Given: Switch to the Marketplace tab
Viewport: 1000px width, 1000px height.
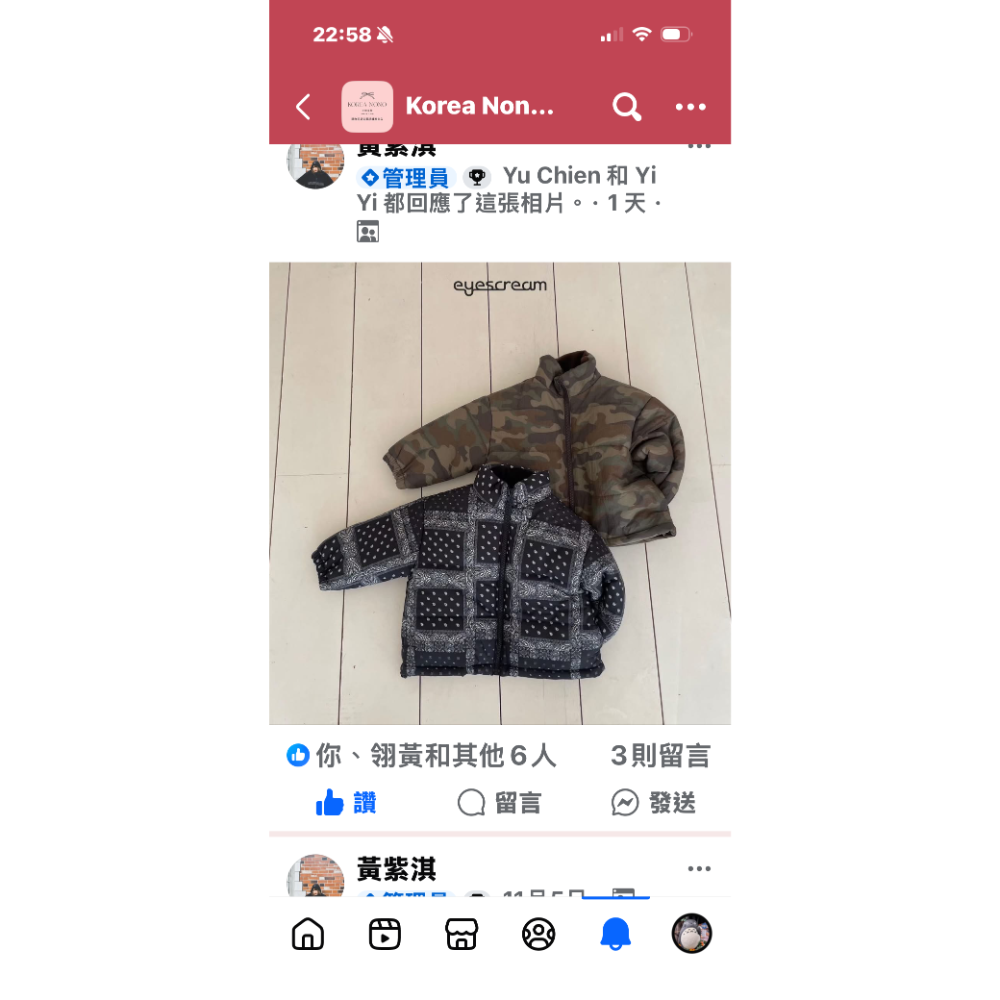Looking at the screenshot, I should point(461,934).
